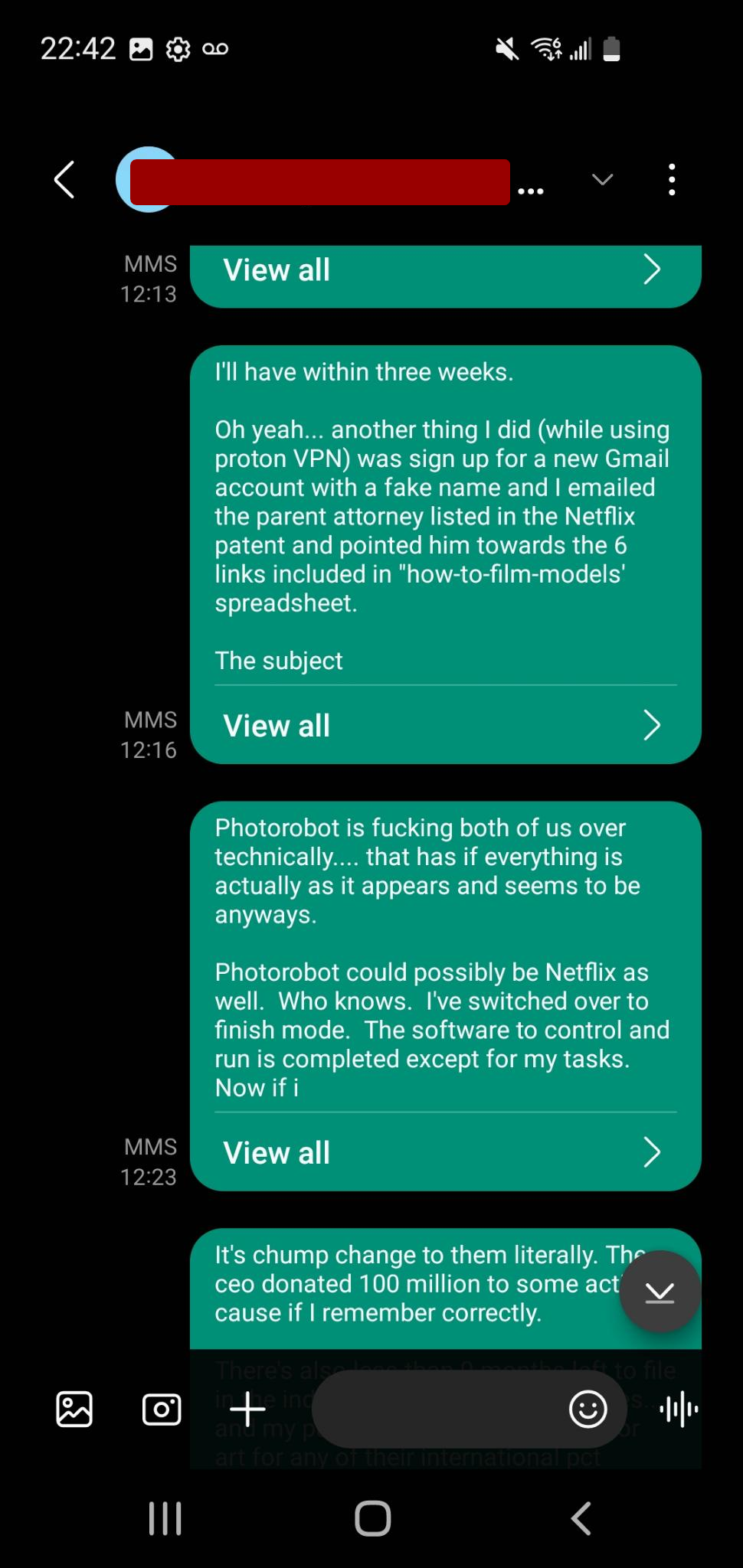Image resolution: width=743 pixels, height=1568 pixels.
Task: View all of the 12:16 message
Action: (x=445, y=725)
